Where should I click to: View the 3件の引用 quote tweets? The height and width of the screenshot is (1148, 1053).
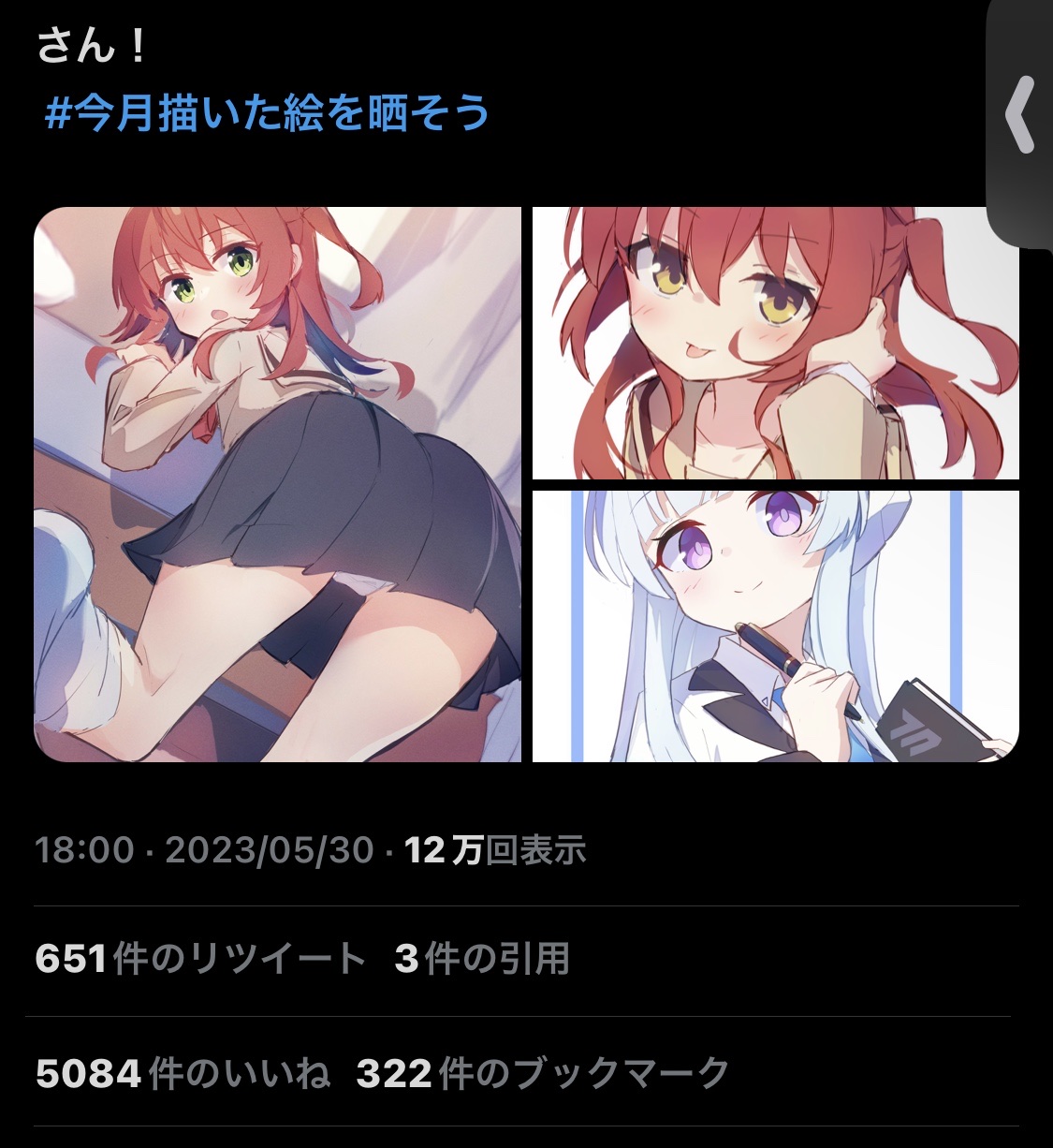(482, 959)
